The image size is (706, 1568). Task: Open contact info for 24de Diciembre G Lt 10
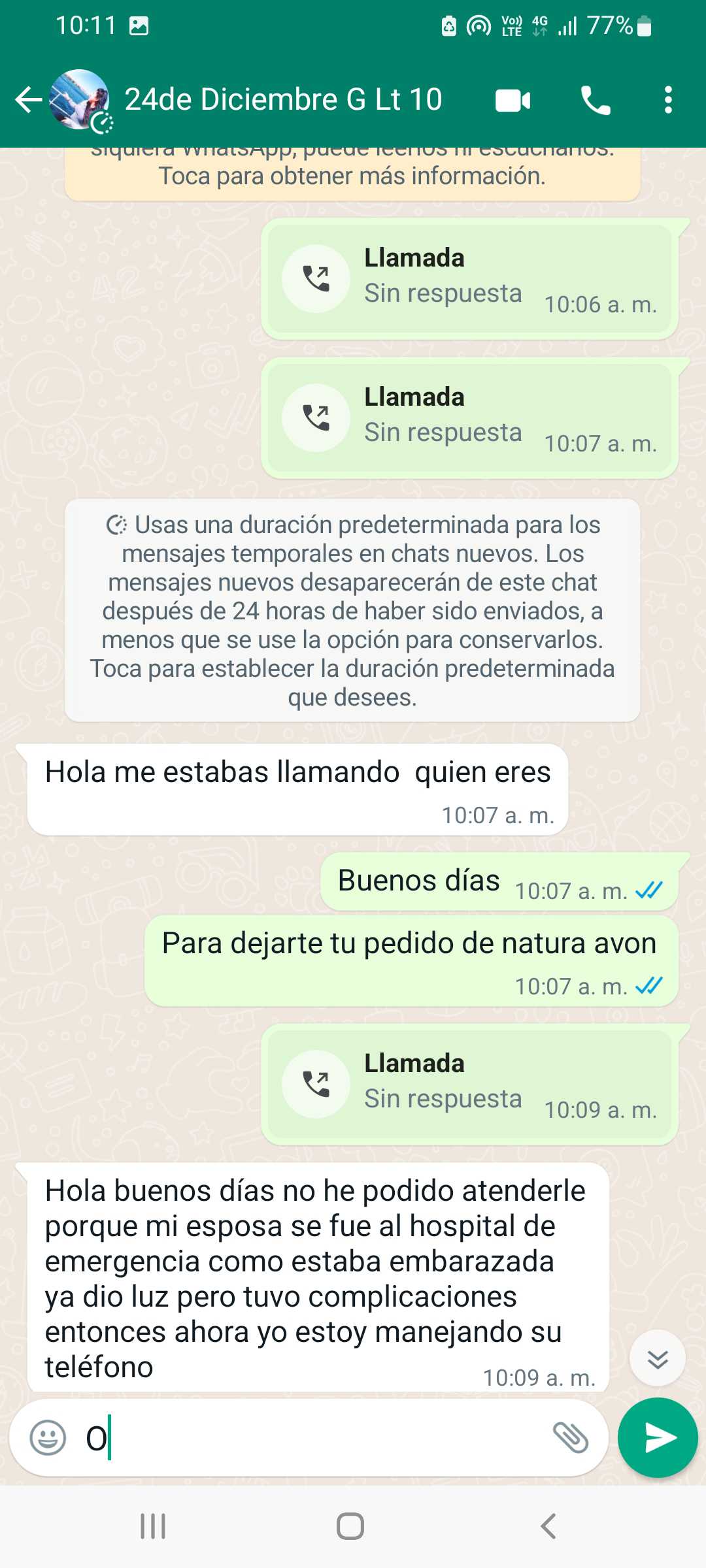pyautogui.click(x=283, y=100)
